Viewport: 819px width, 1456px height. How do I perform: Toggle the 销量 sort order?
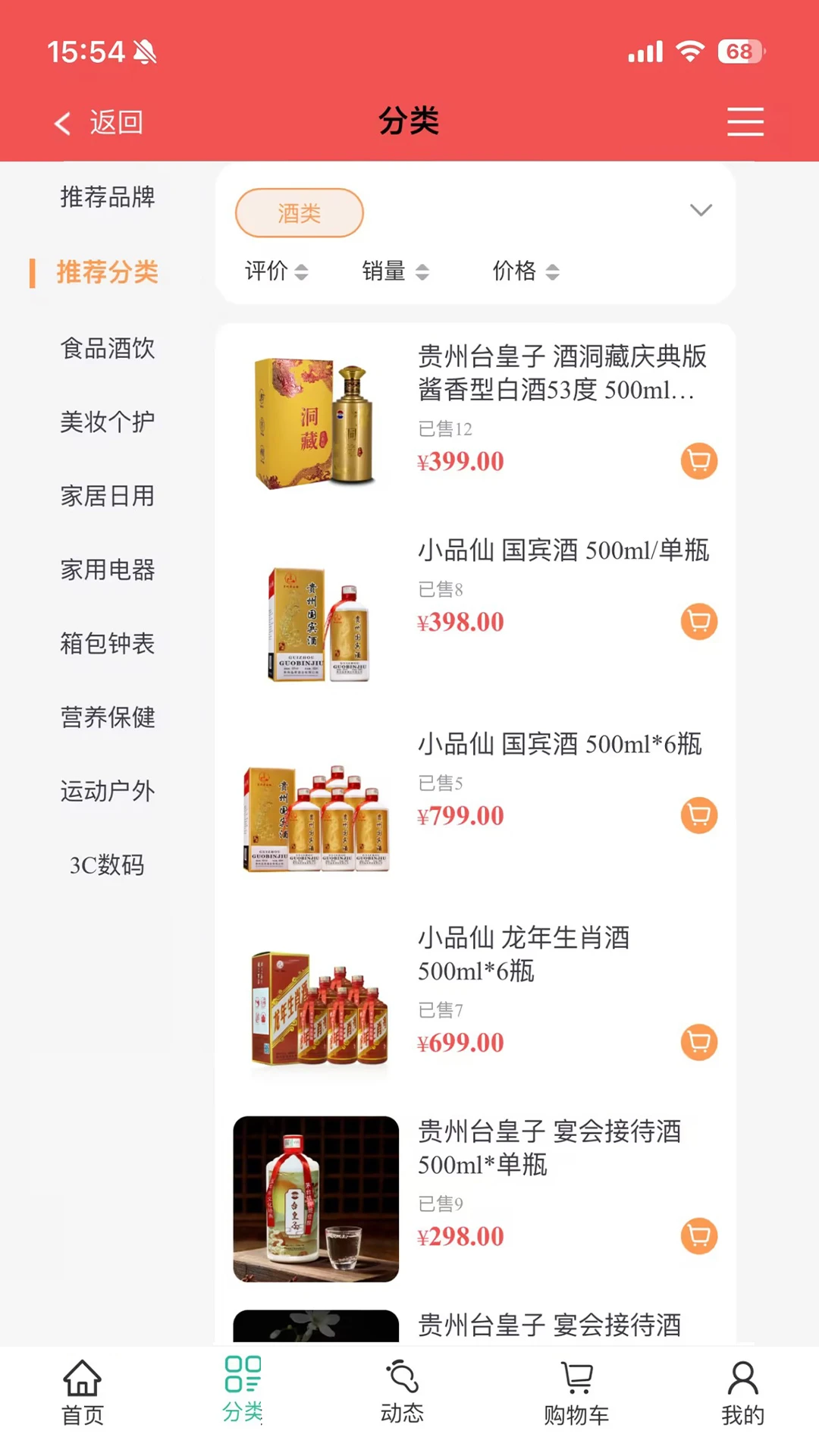395,271
